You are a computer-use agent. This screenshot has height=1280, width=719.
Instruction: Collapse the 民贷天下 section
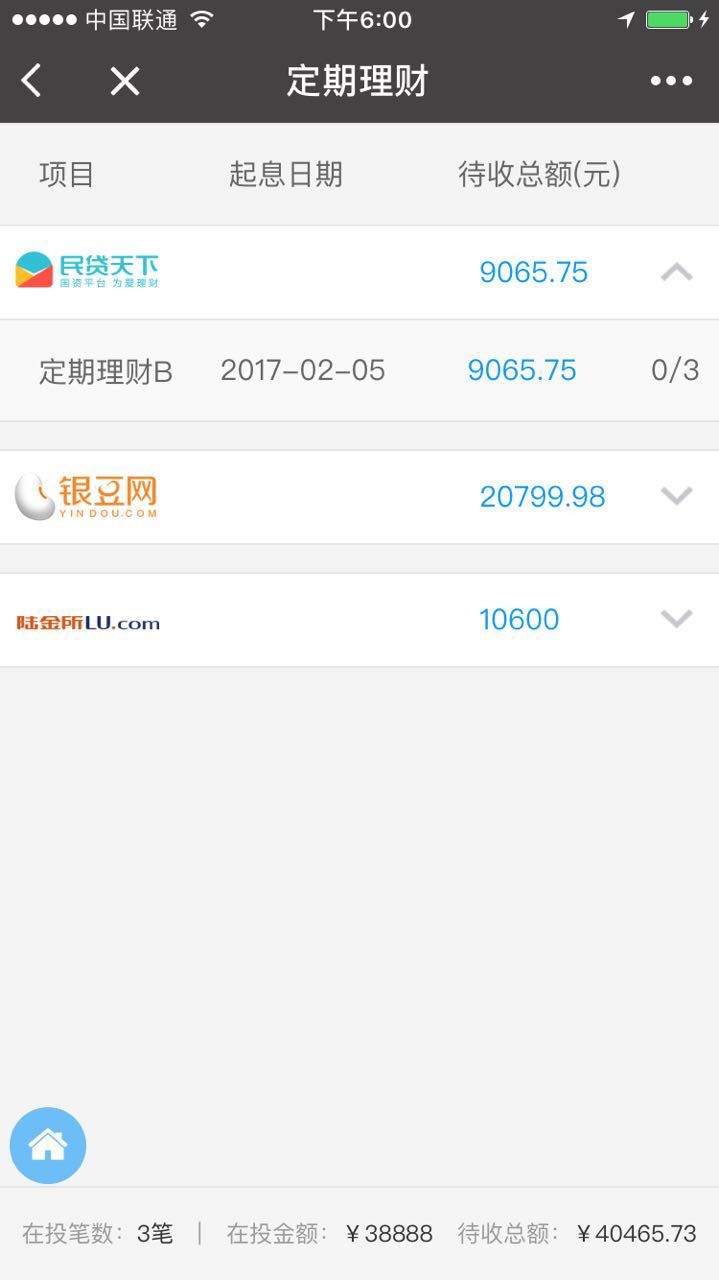click(676, 272)
